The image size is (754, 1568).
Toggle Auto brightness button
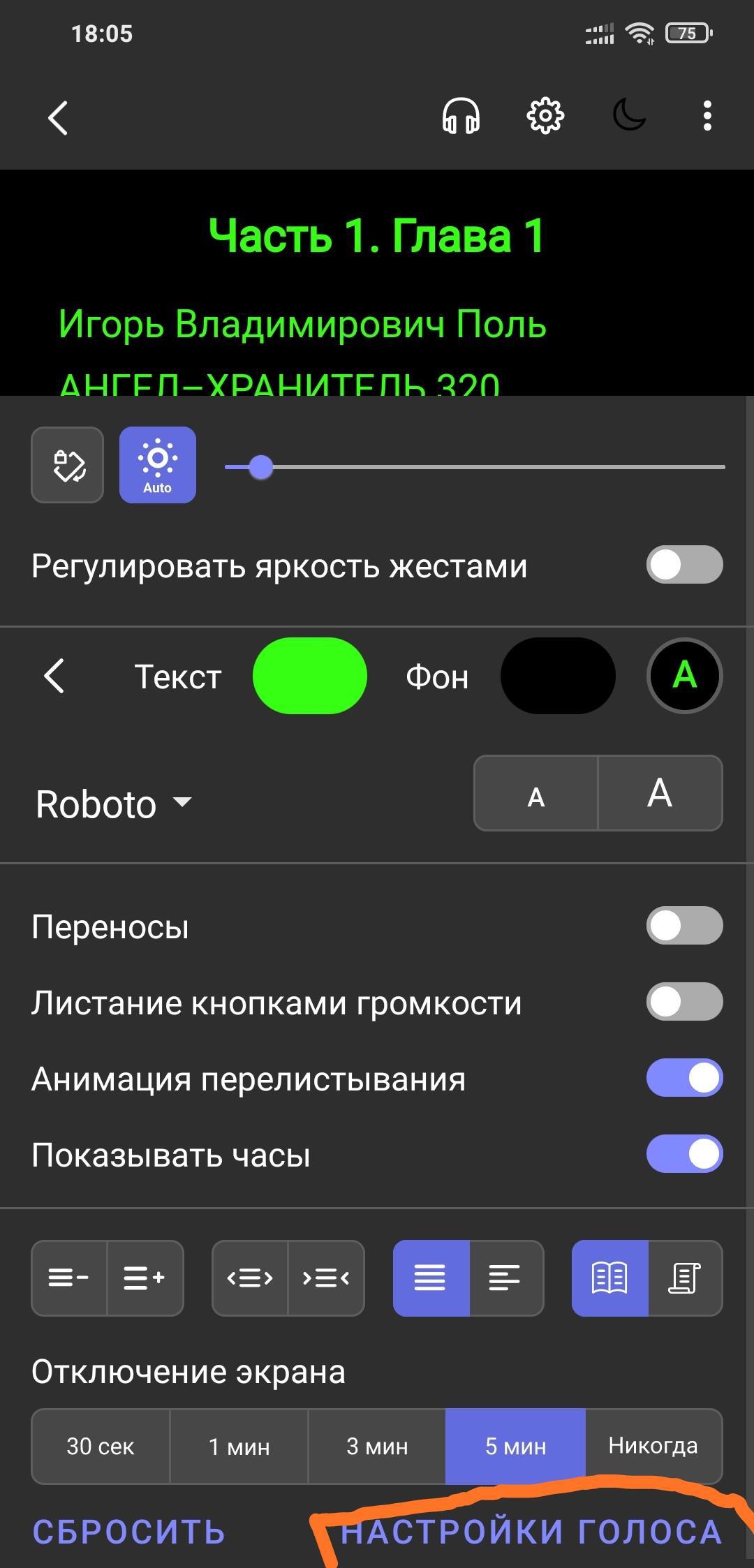(158, 465)
